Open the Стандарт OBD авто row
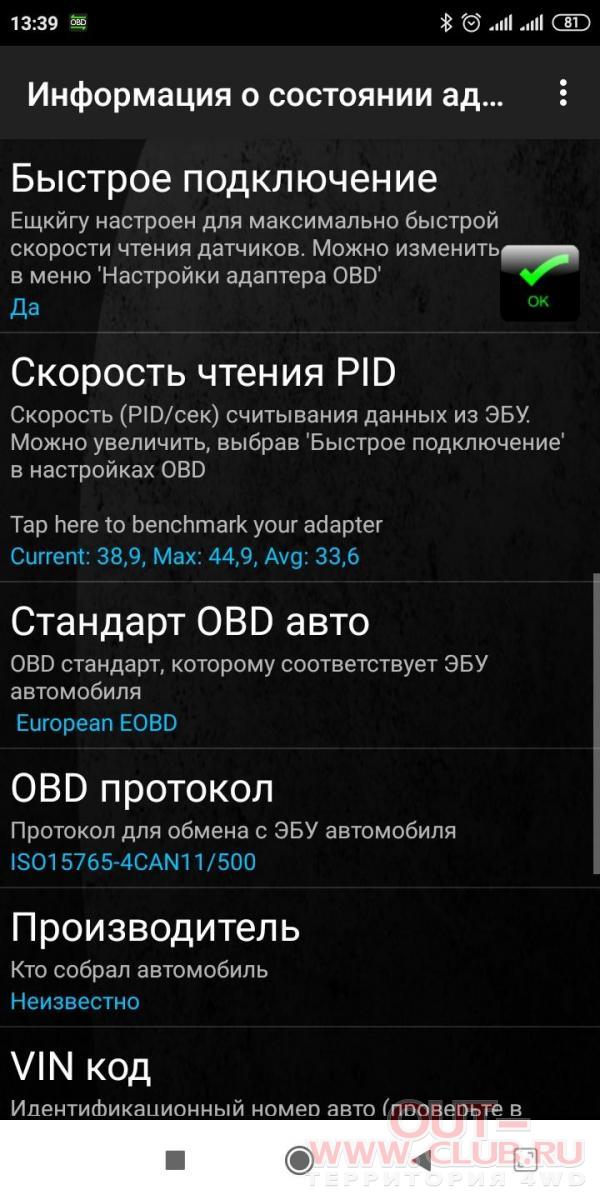 pos(300,666)
